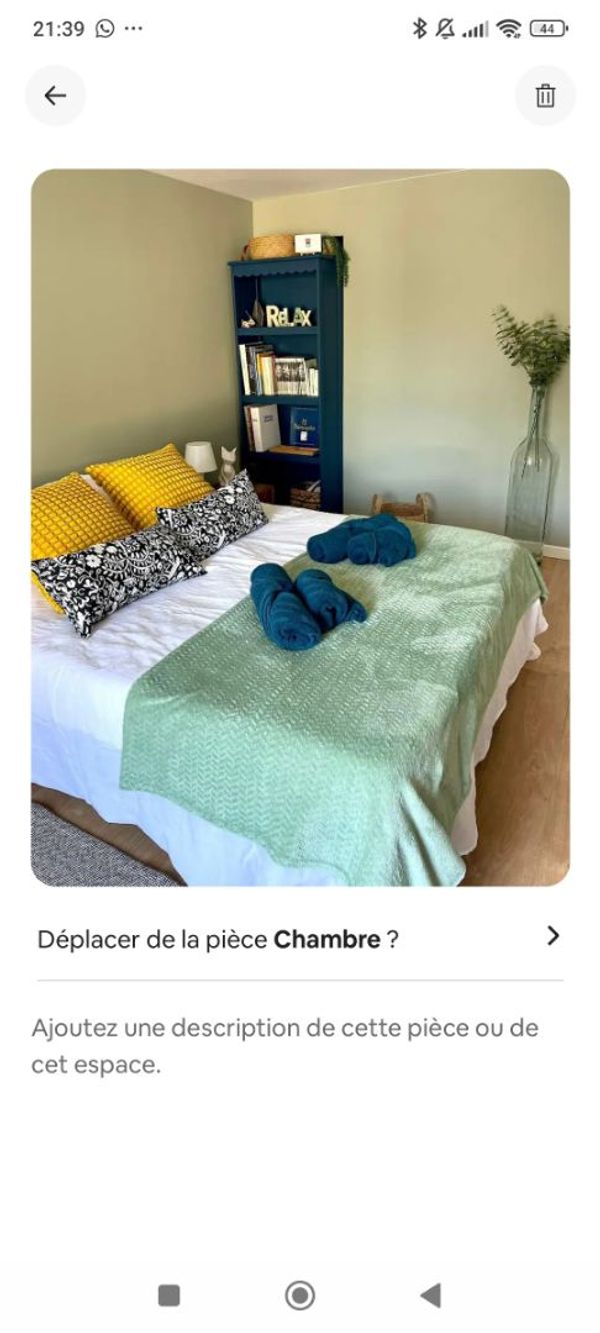600x1333 pixels.
Task: Go back using the arrow icon
Action: (55, 96)
